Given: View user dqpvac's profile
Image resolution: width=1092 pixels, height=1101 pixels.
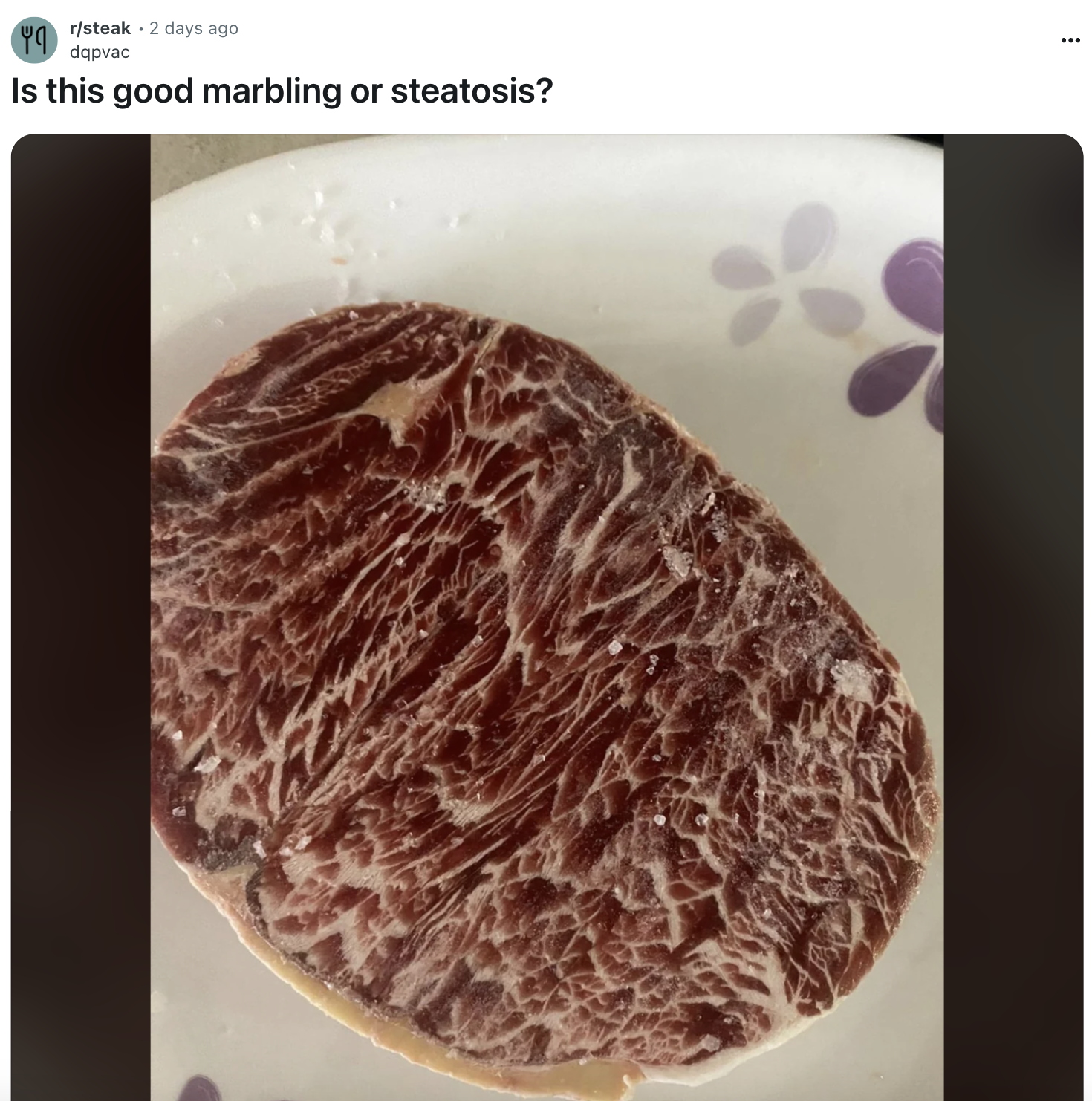Looking at the screenshot, I should click(100, 52).
